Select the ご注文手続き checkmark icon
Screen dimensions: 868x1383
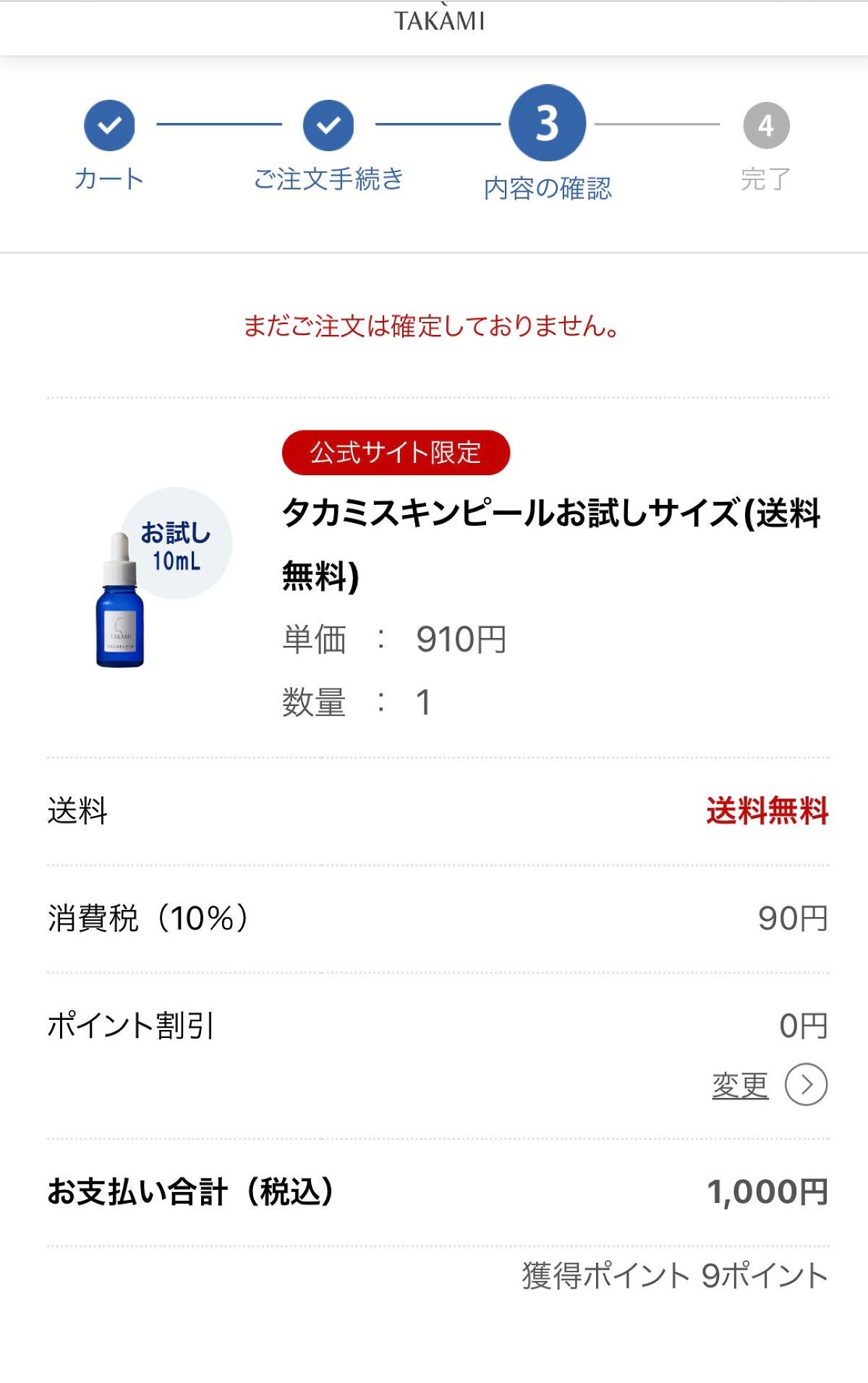click(327, 123)
